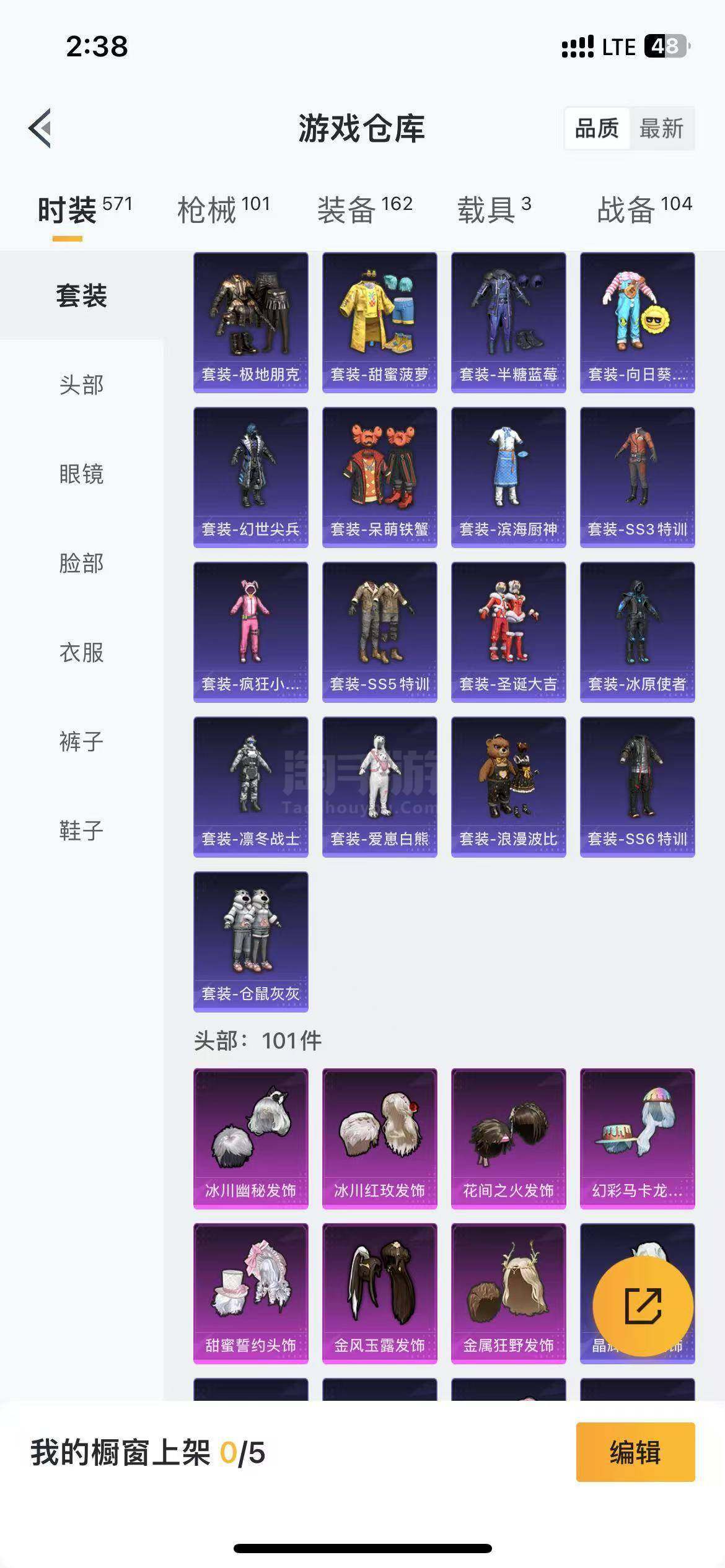Viewport: 725px width, 1568px height.
Task: View the 套装-呆萌铁蟹 outfit
Action: pos(380,477)
